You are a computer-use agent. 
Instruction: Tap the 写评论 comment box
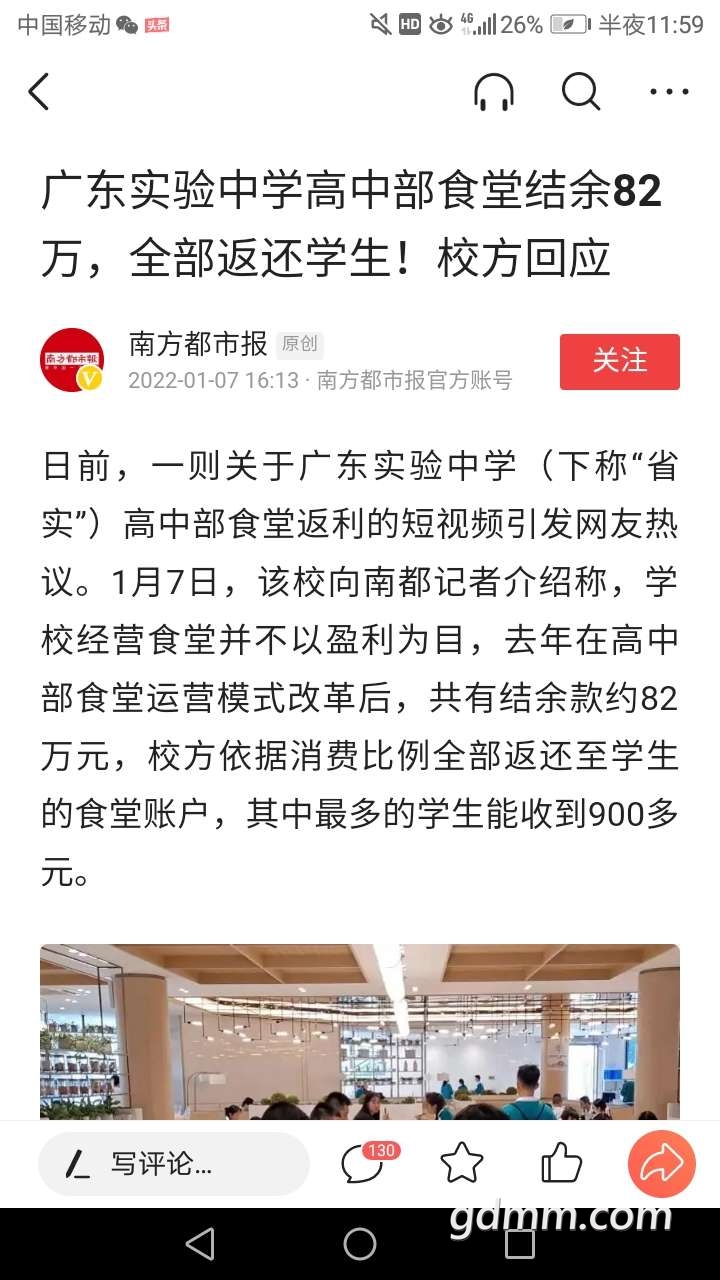click(174, 1164)
